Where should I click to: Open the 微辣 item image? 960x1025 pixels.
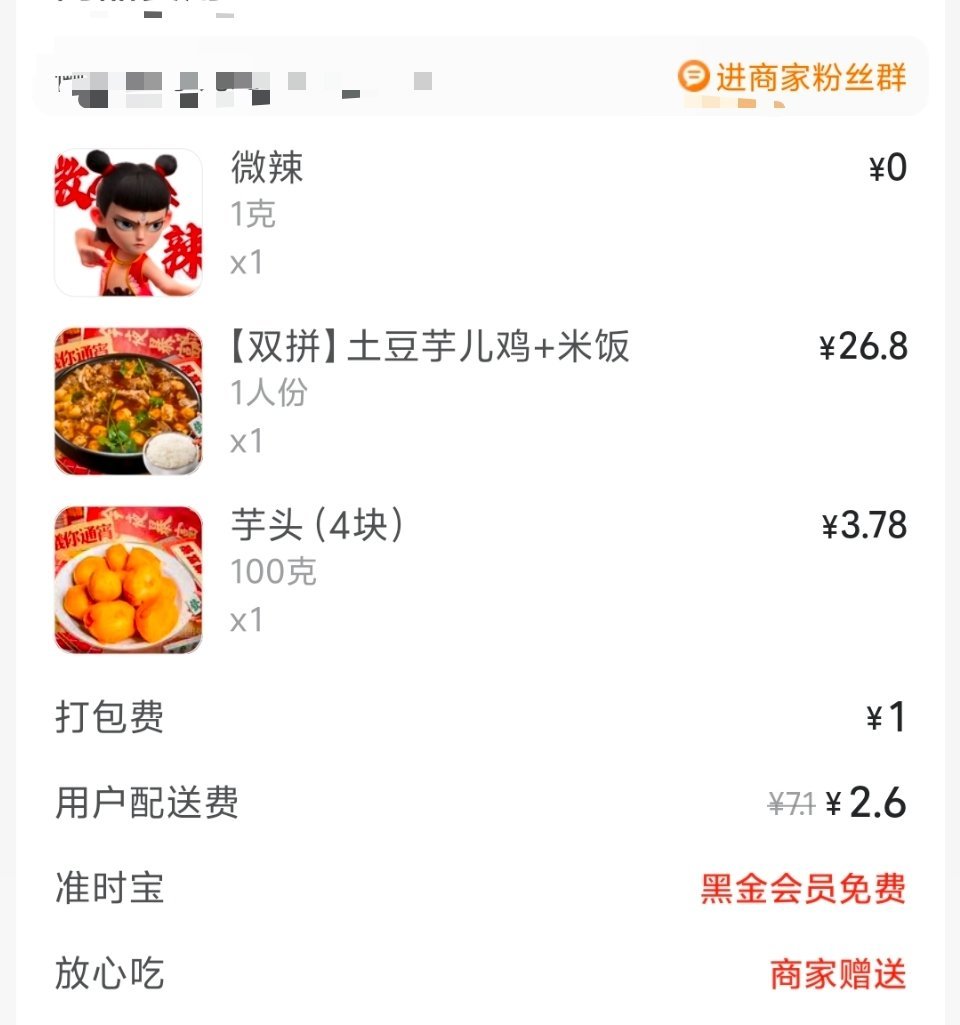(128, 223)
